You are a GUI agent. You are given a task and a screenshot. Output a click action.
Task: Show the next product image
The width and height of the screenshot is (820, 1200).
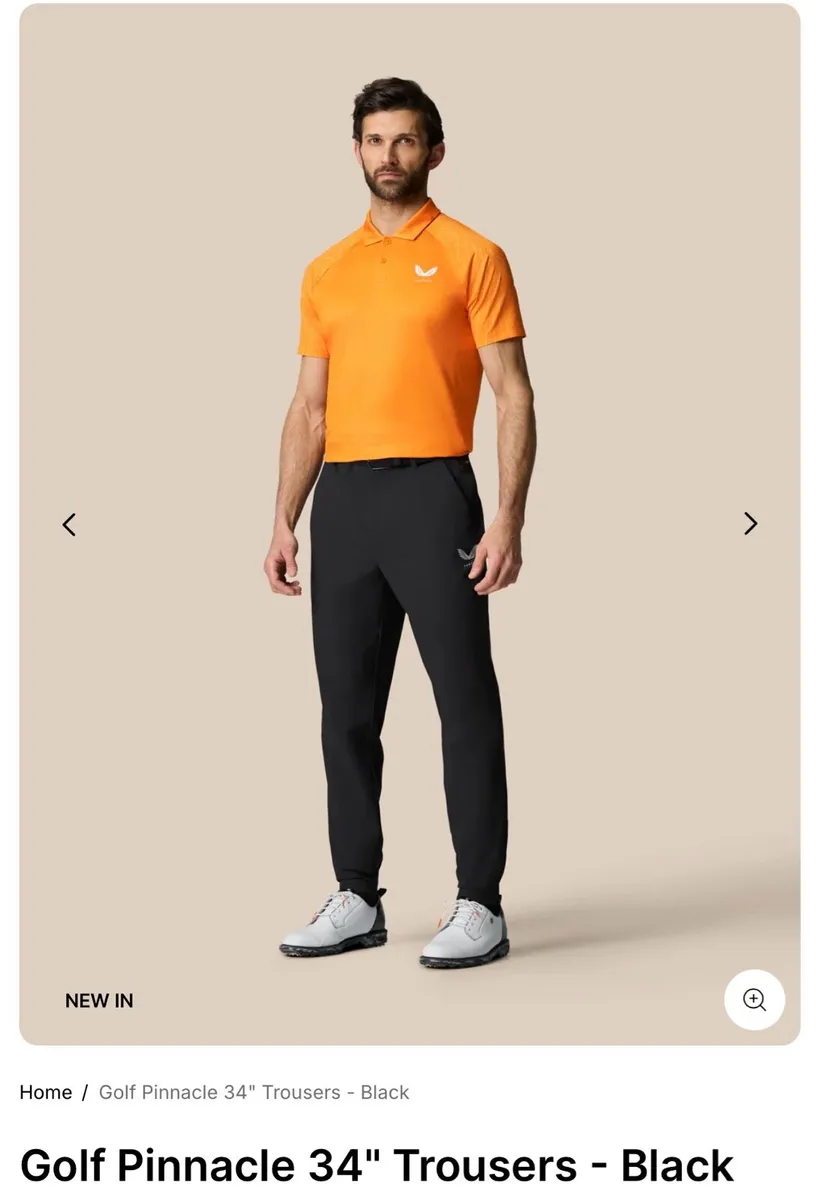point(750,523)
